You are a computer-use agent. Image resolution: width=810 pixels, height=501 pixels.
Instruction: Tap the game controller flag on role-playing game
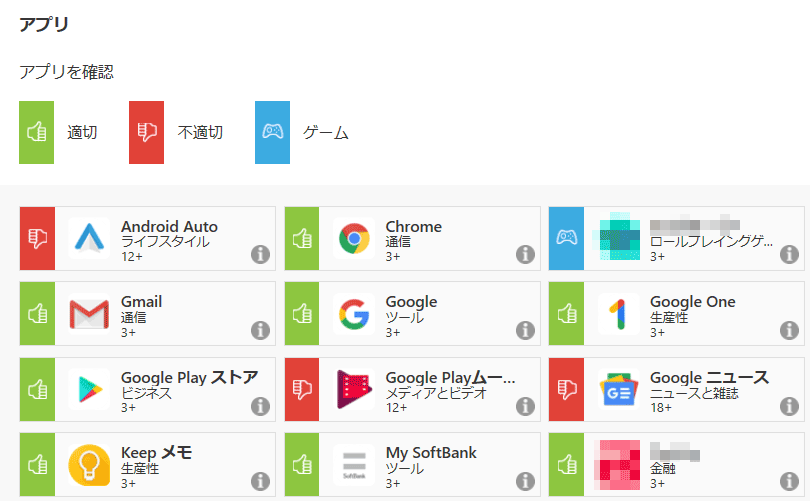[566, 238]
